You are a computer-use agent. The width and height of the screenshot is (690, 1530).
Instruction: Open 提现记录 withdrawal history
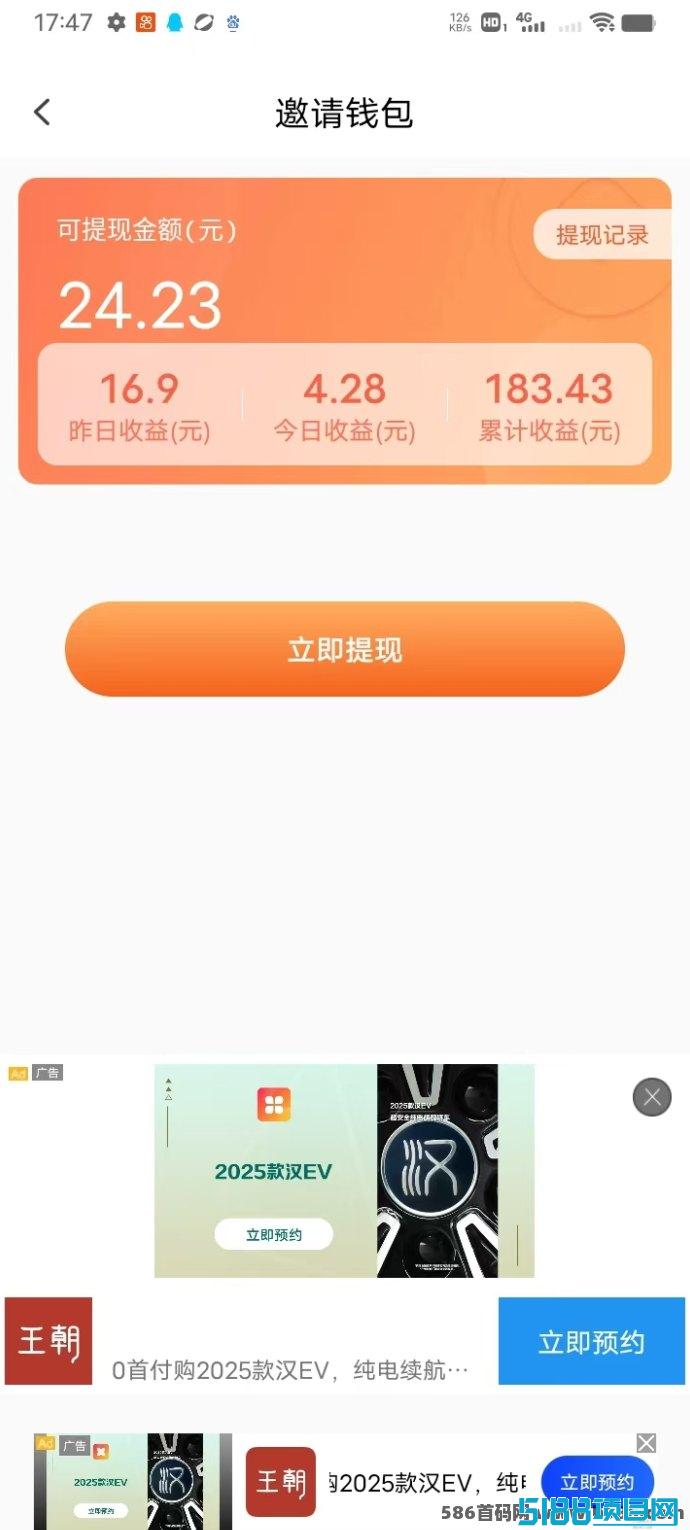click(x=602, y=235)
